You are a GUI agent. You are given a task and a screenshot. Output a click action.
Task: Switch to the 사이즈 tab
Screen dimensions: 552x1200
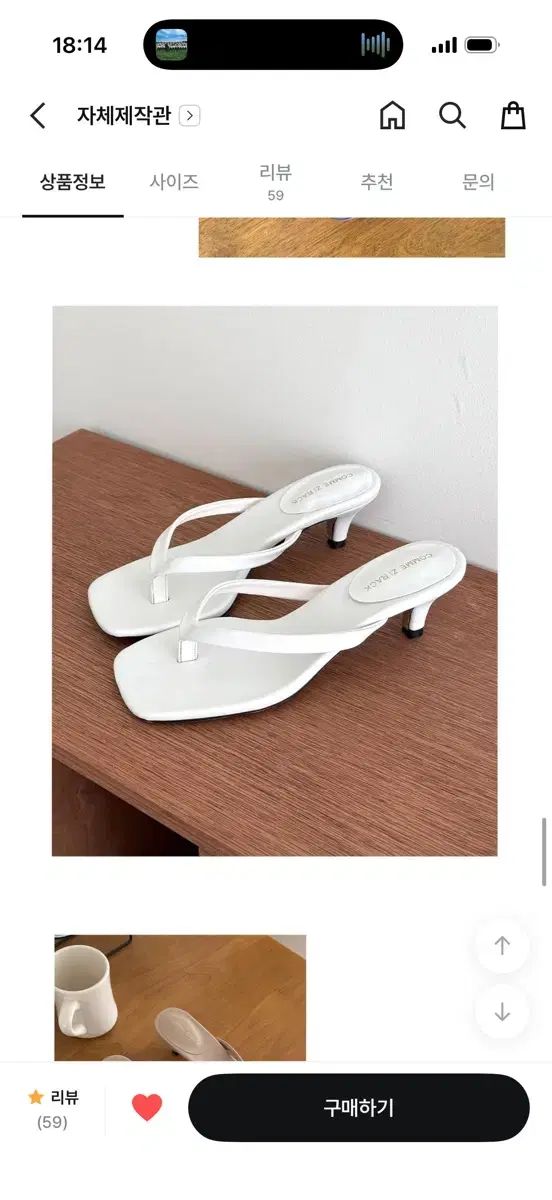point(174,182)
